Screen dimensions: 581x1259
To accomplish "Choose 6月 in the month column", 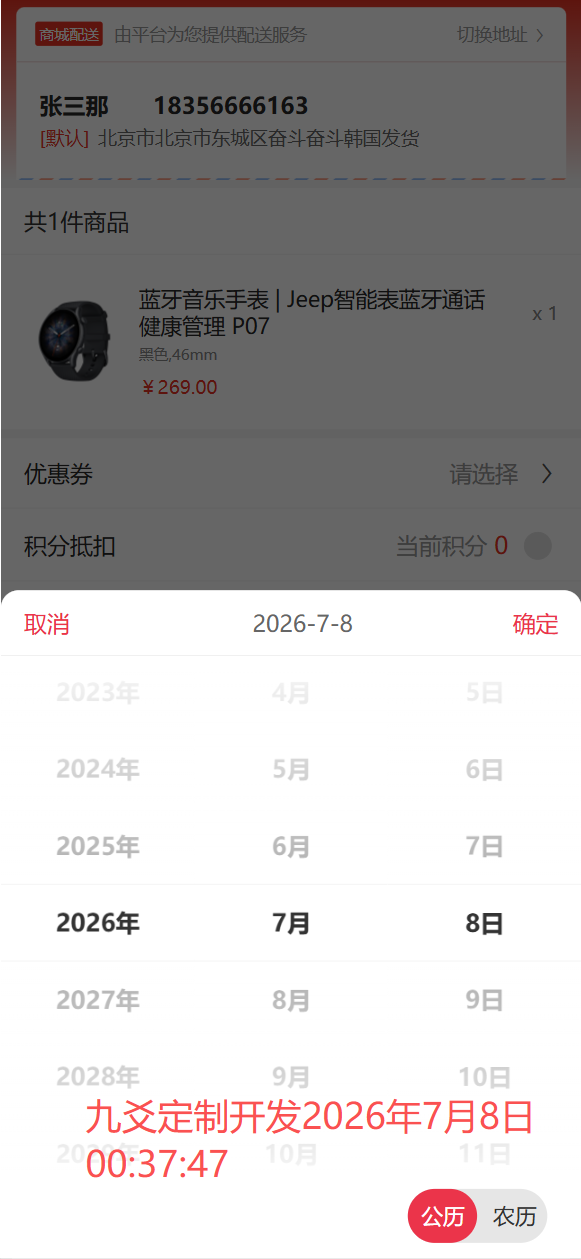I will pos(291,846).
